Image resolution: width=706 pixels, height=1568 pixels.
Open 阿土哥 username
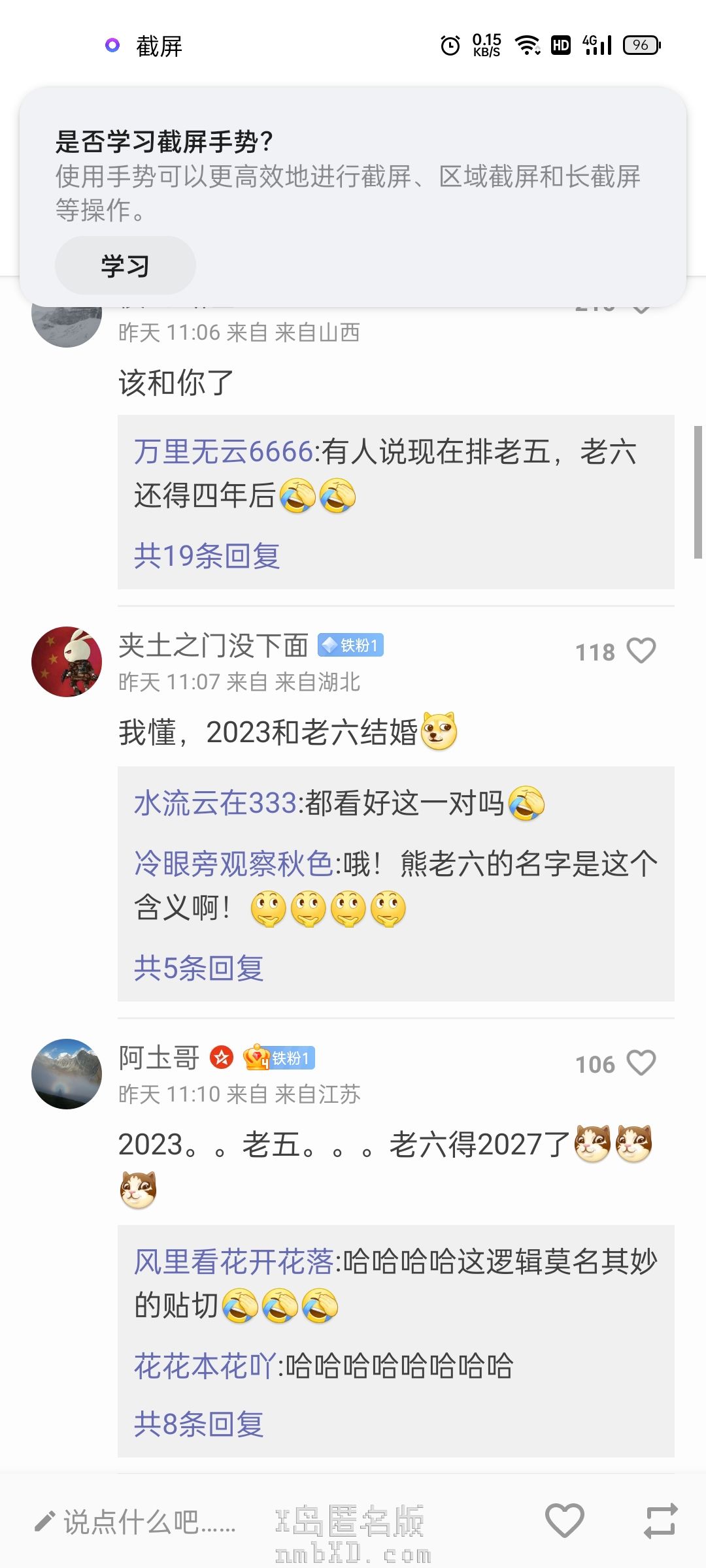[x=159, y=1057]
